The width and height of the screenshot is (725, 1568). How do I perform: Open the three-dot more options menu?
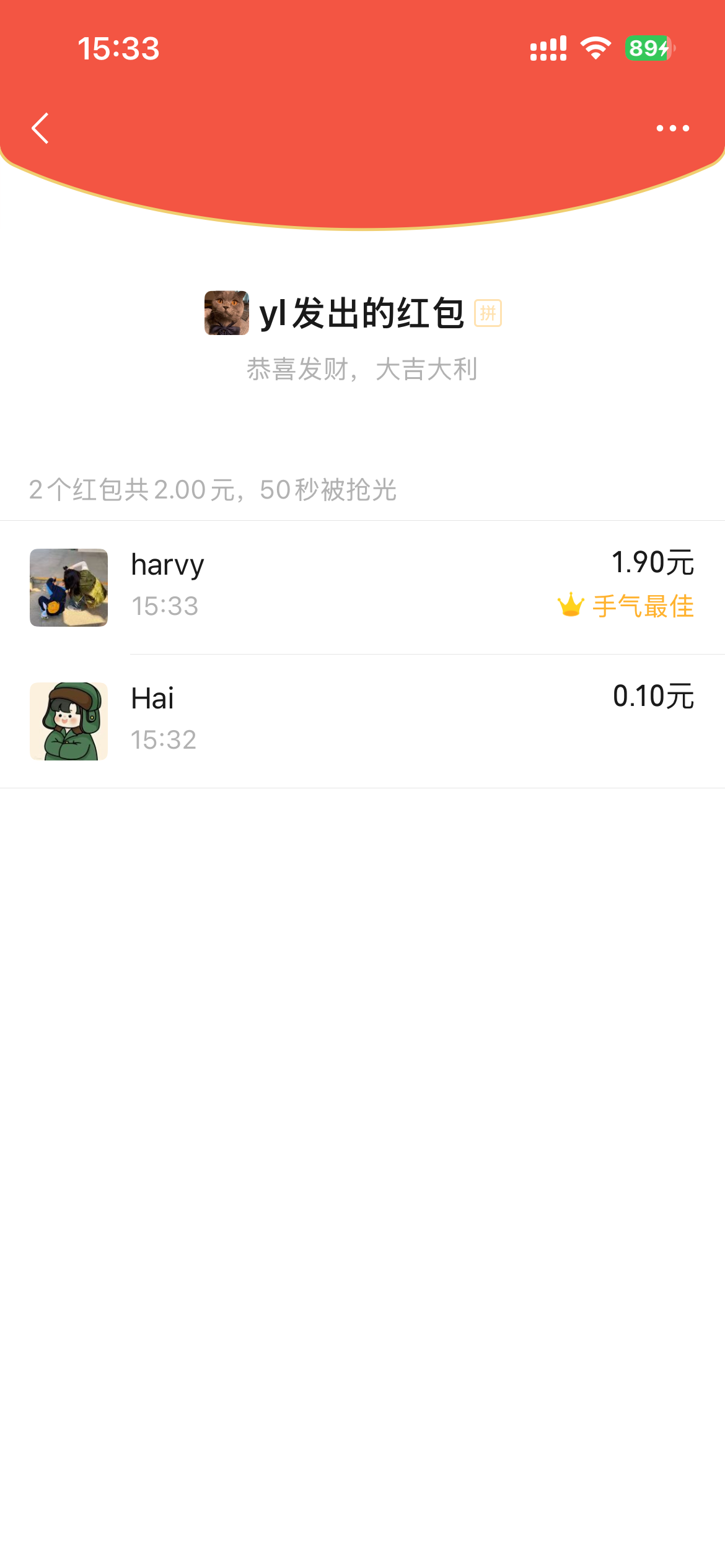(x=672, y=128)
